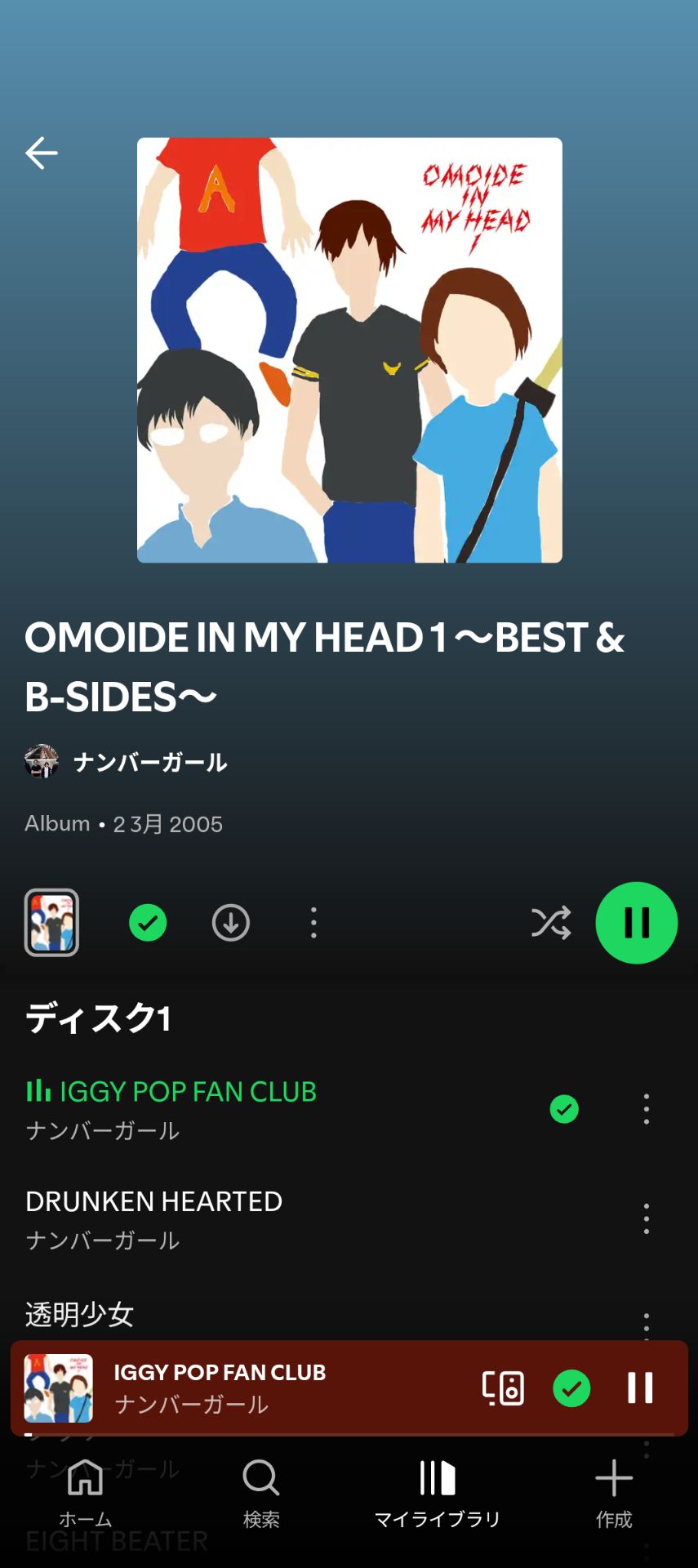Open the 作成 tab
698x1568 pixels.
point(614,1494)
